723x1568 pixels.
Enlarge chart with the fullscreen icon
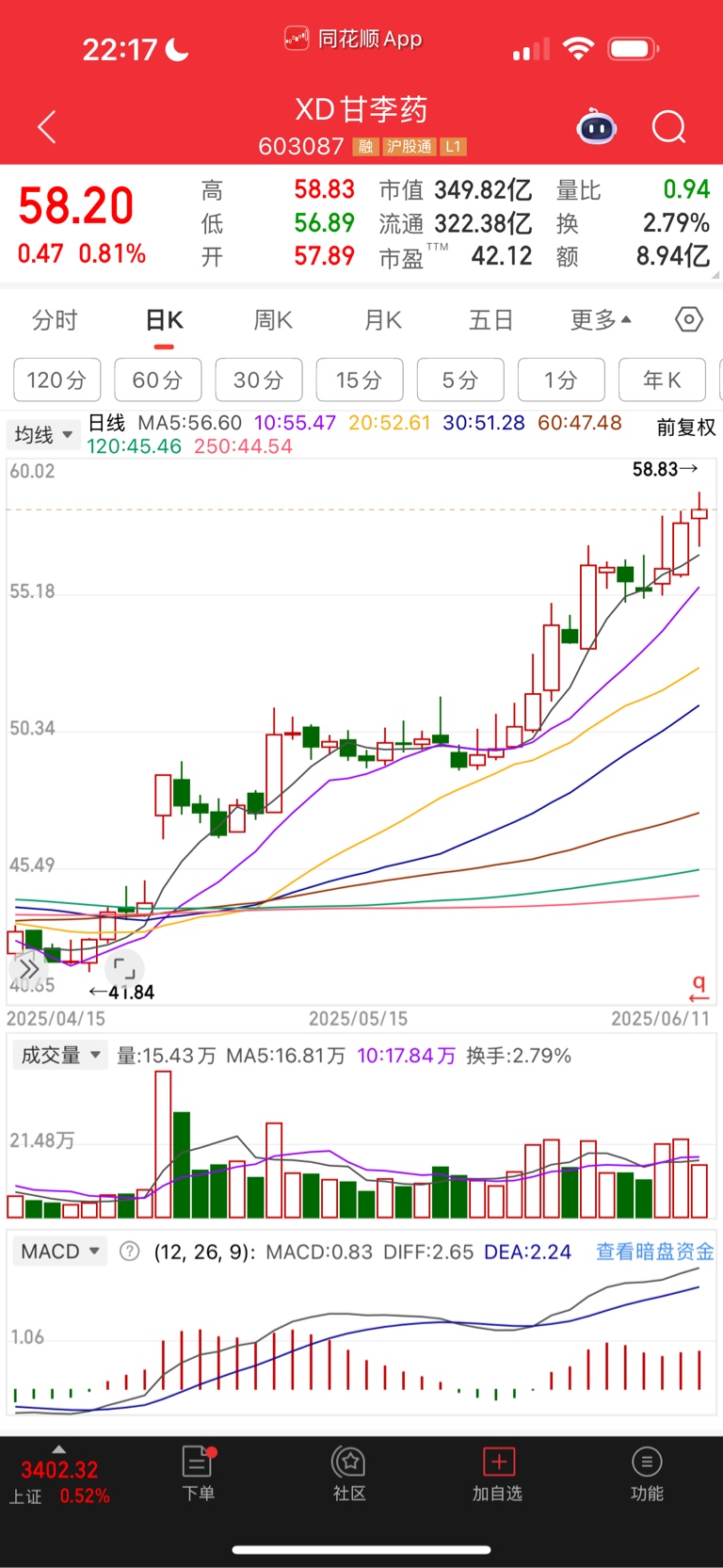point(123,967)
